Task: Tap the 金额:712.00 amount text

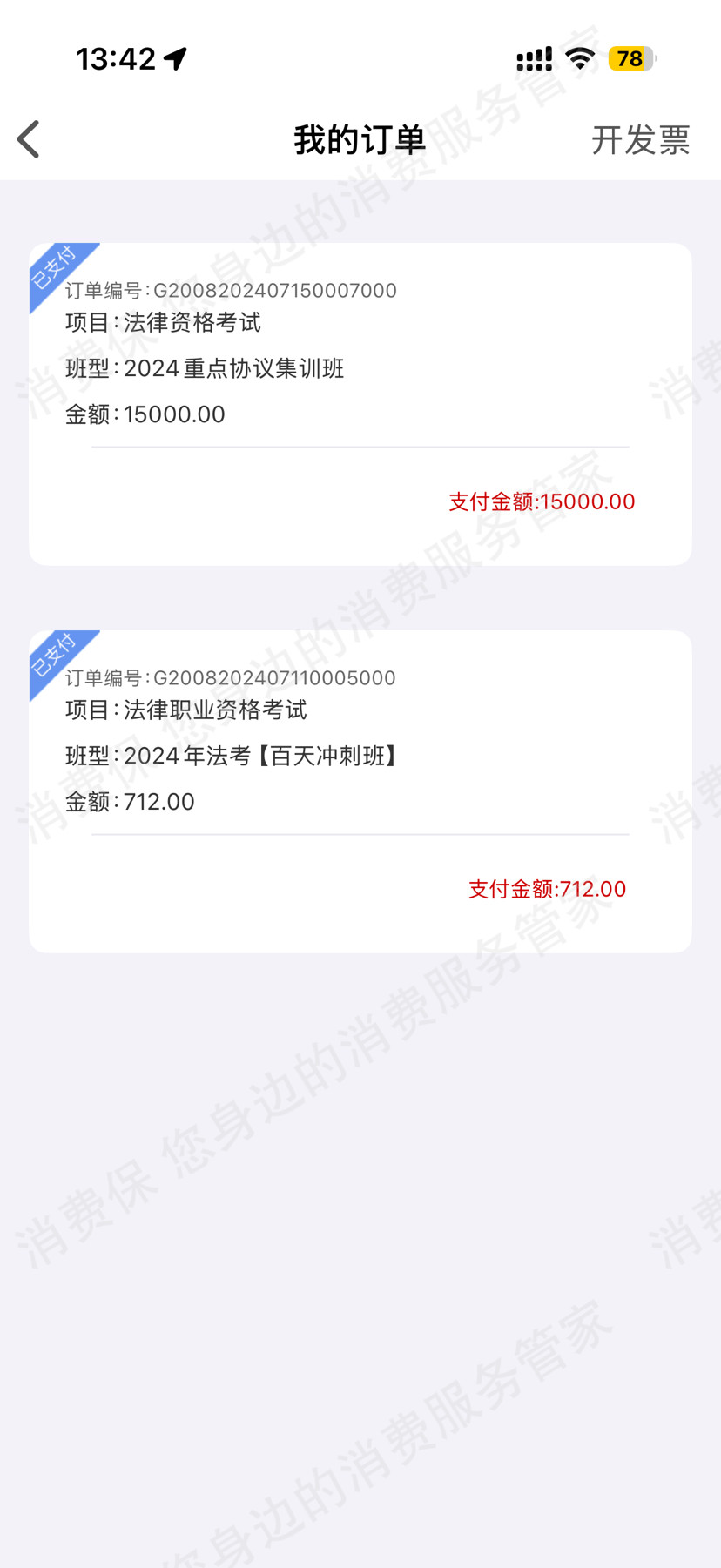Action: coord(129,801)
